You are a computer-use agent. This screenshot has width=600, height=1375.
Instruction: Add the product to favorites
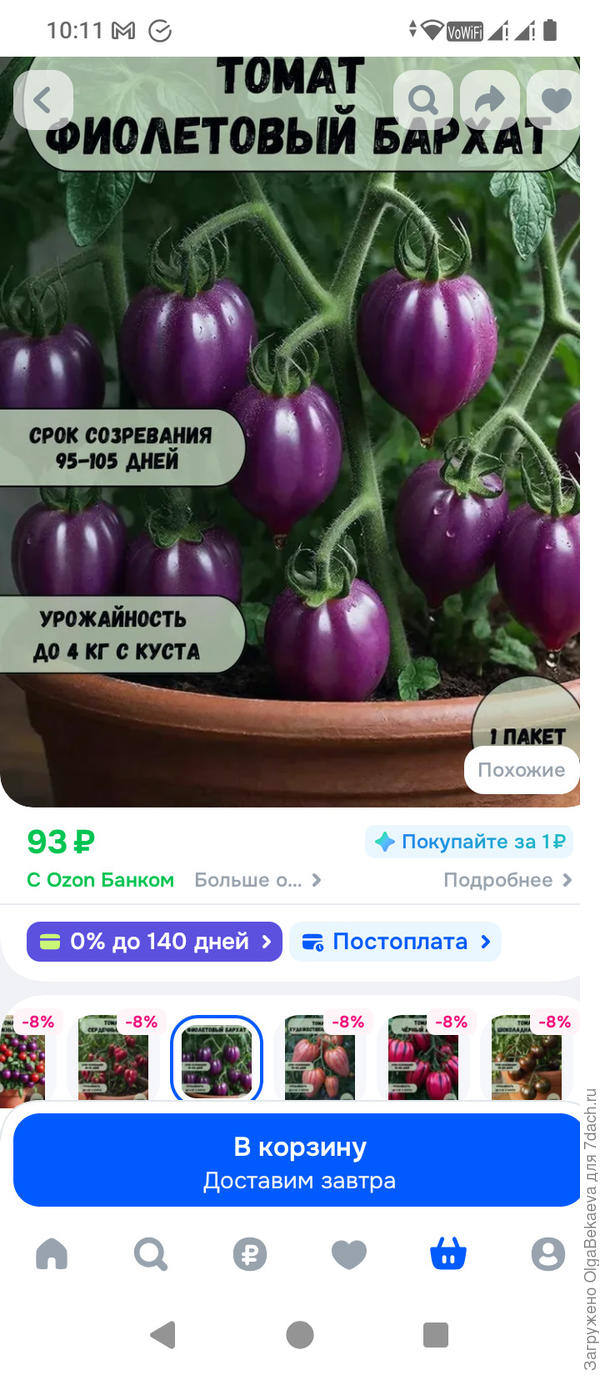pyautogui.click(x=555, y=100)
